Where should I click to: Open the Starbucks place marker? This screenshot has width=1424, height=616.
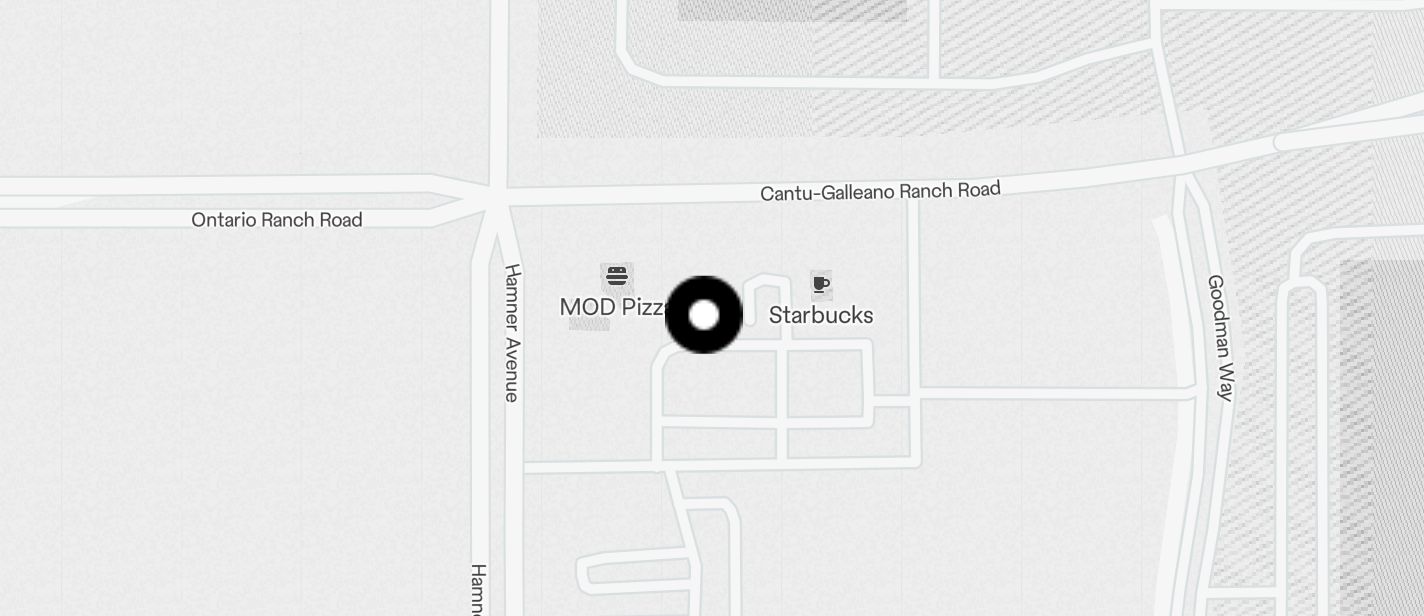point(821,285)
